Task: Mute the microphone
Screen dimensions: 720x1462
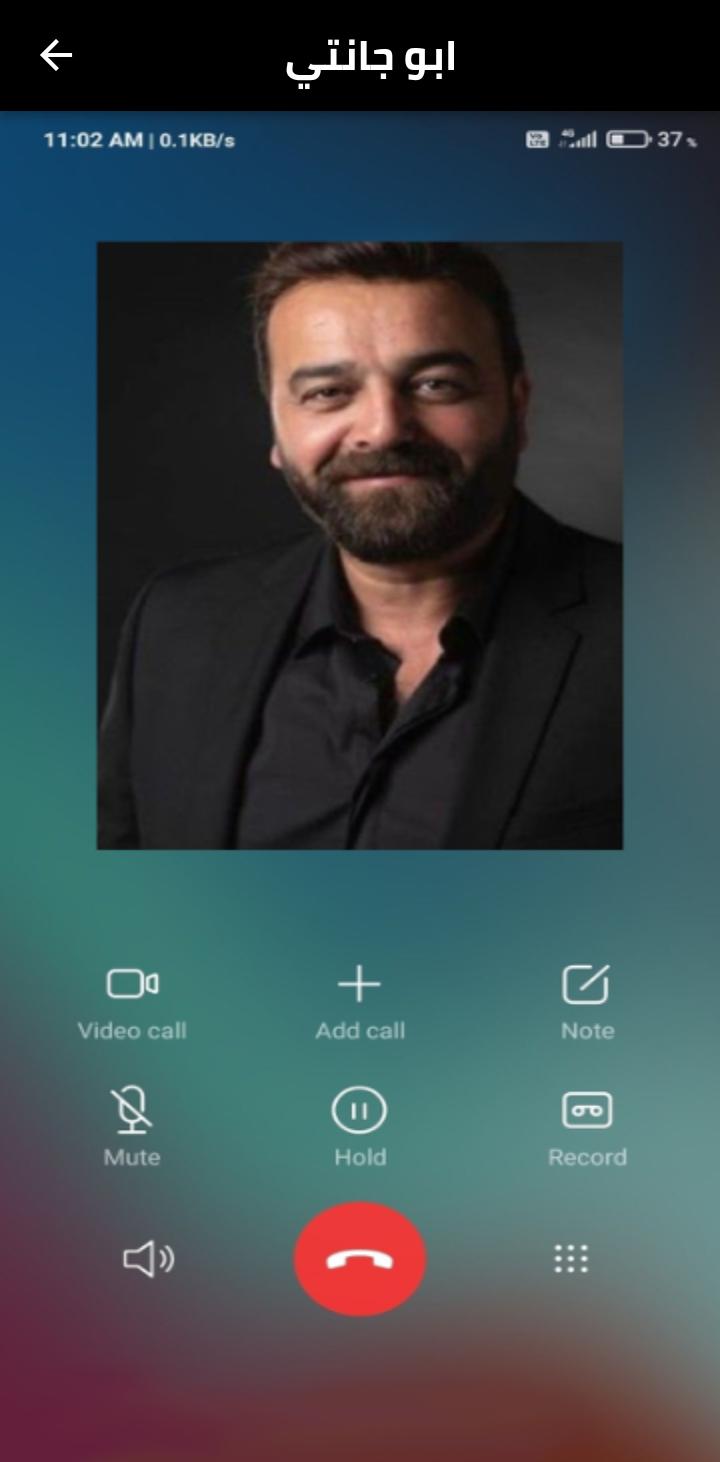Action: (132, 1128)
